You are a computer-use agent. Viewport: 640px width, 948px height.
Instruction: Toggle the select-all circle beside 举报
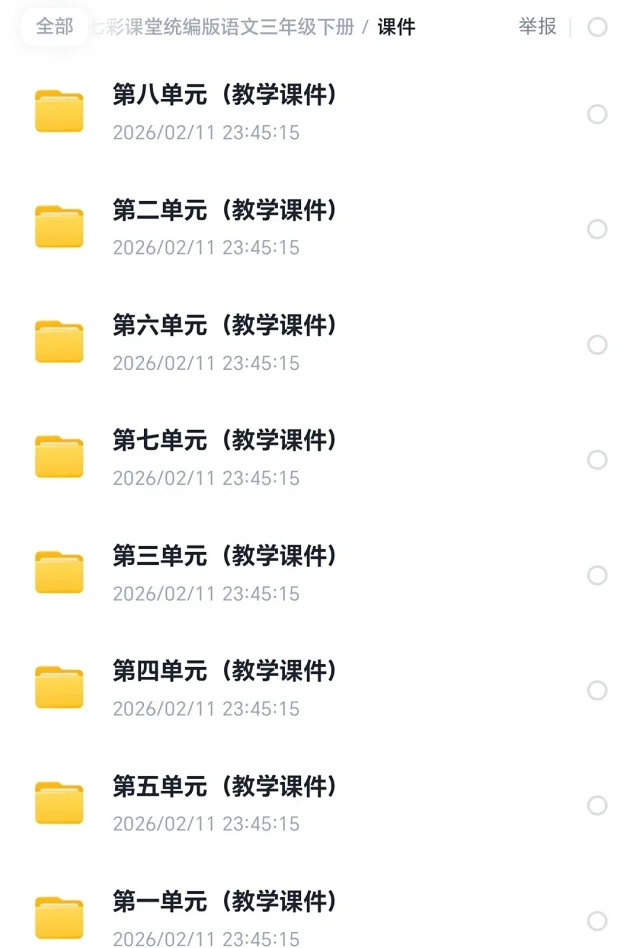[x=597, y=27]
